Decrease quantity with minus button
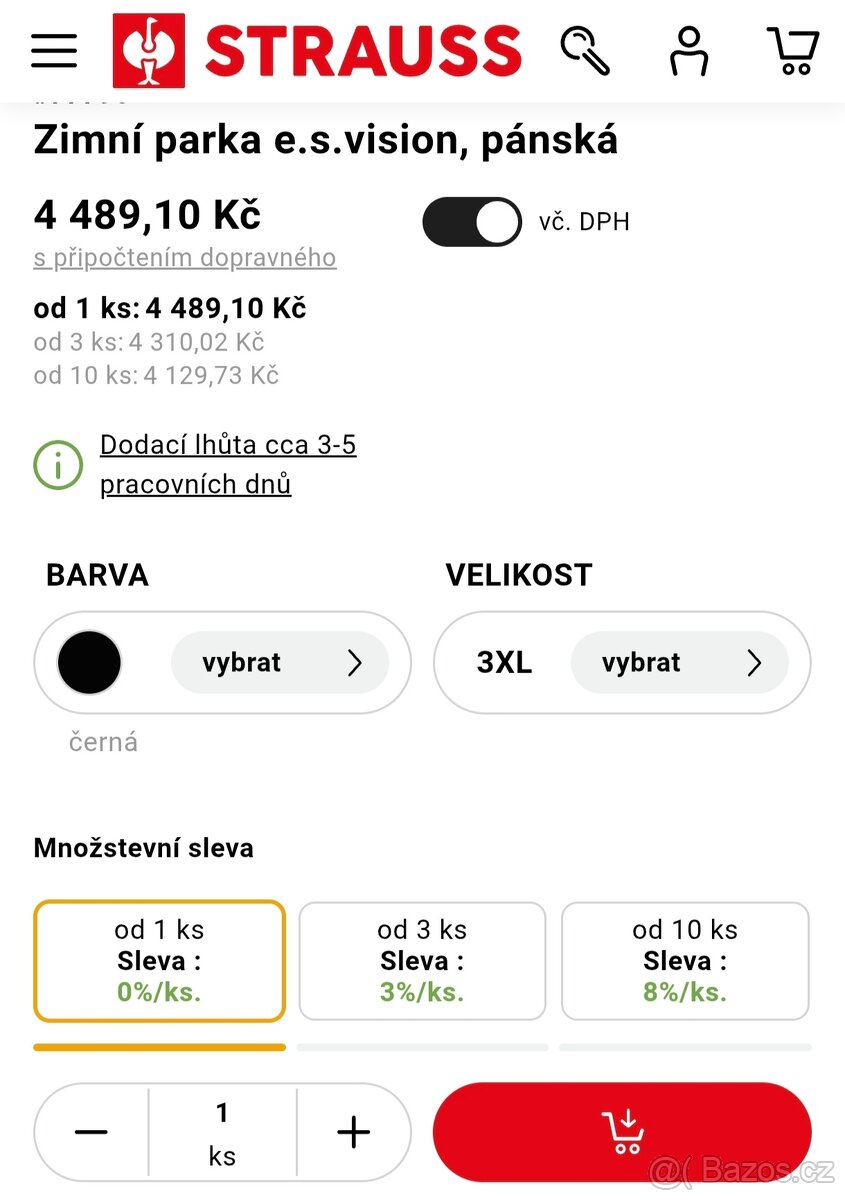Image resolution: width=845 pixels, height=1200 pixels. (91, 1132)
